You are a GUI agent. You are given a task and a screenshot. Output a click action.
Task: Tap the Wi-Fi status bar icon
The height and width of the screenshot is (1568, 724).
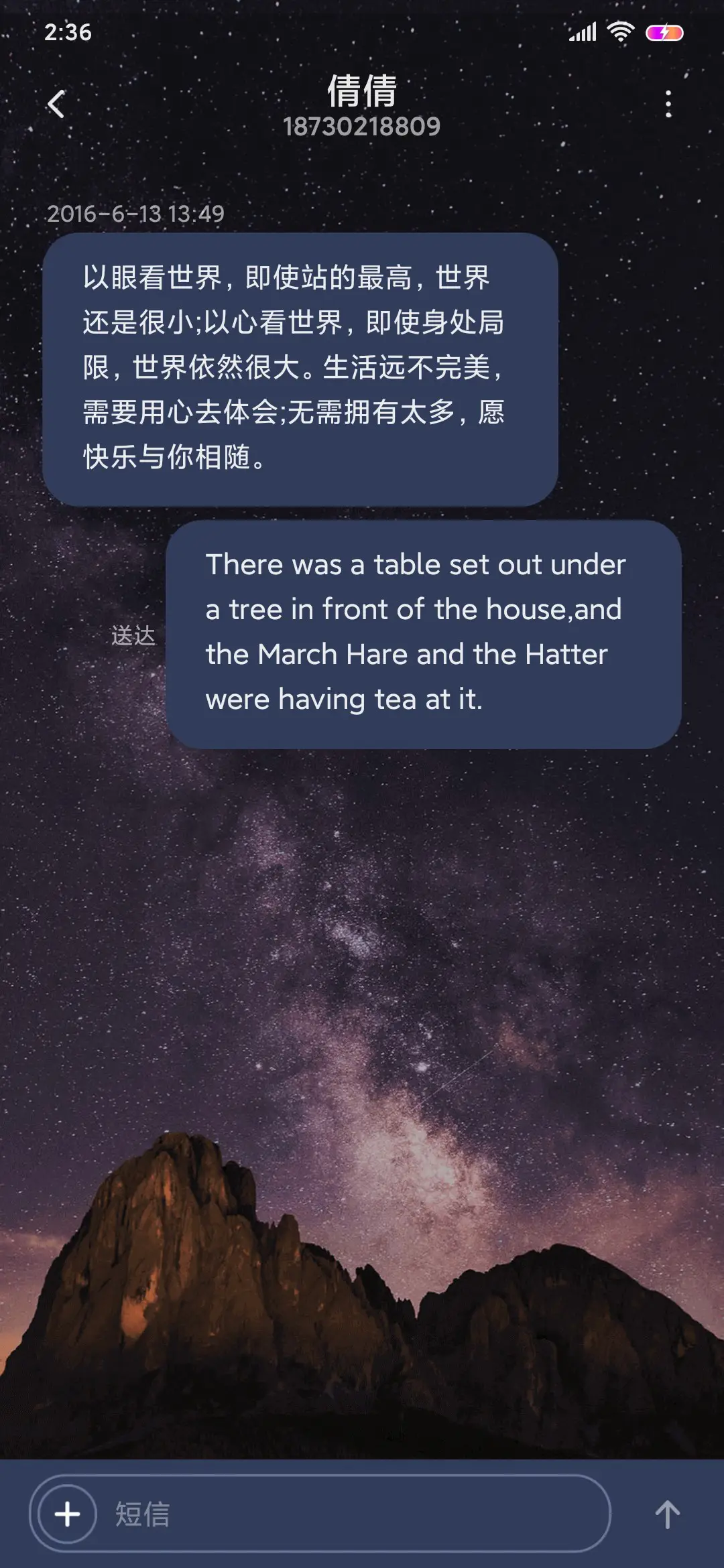(x=621, y=31)
